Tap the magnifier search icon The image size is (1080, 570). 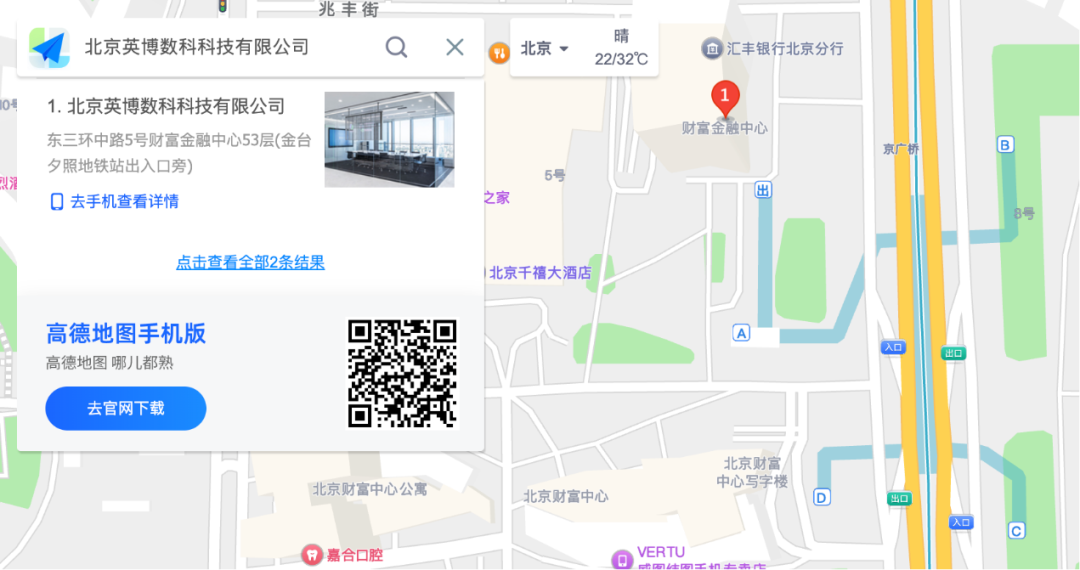tap(396, 47)
